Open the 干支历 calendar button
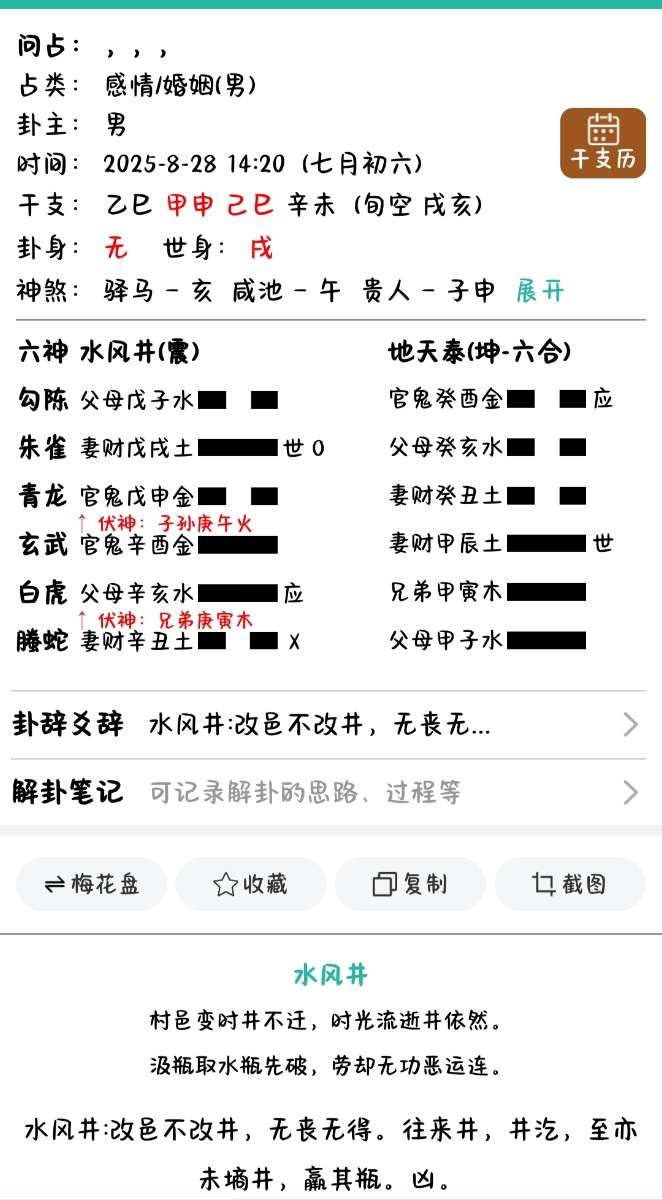The image size is (662, 1200). coord(602,143)
